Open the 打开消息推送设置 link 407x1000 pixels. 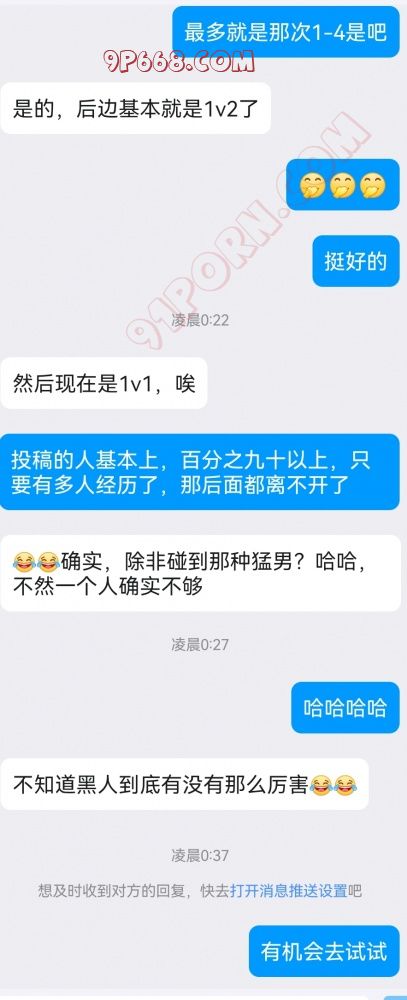(x=288, y=891)
